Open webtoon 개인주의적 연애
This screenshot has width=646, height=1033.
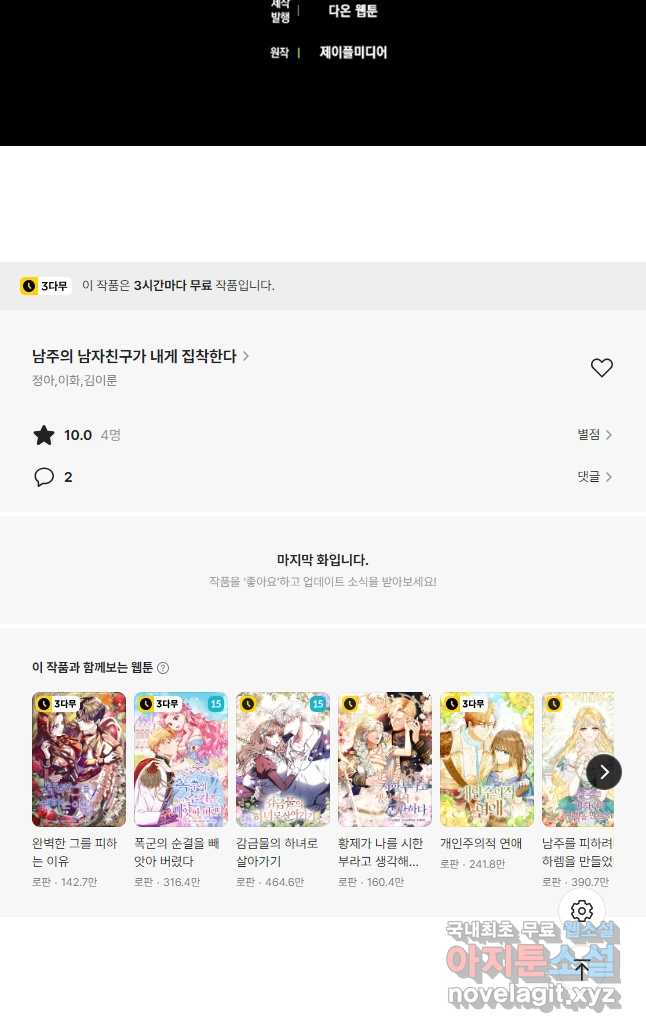click(x=487, y=759)
